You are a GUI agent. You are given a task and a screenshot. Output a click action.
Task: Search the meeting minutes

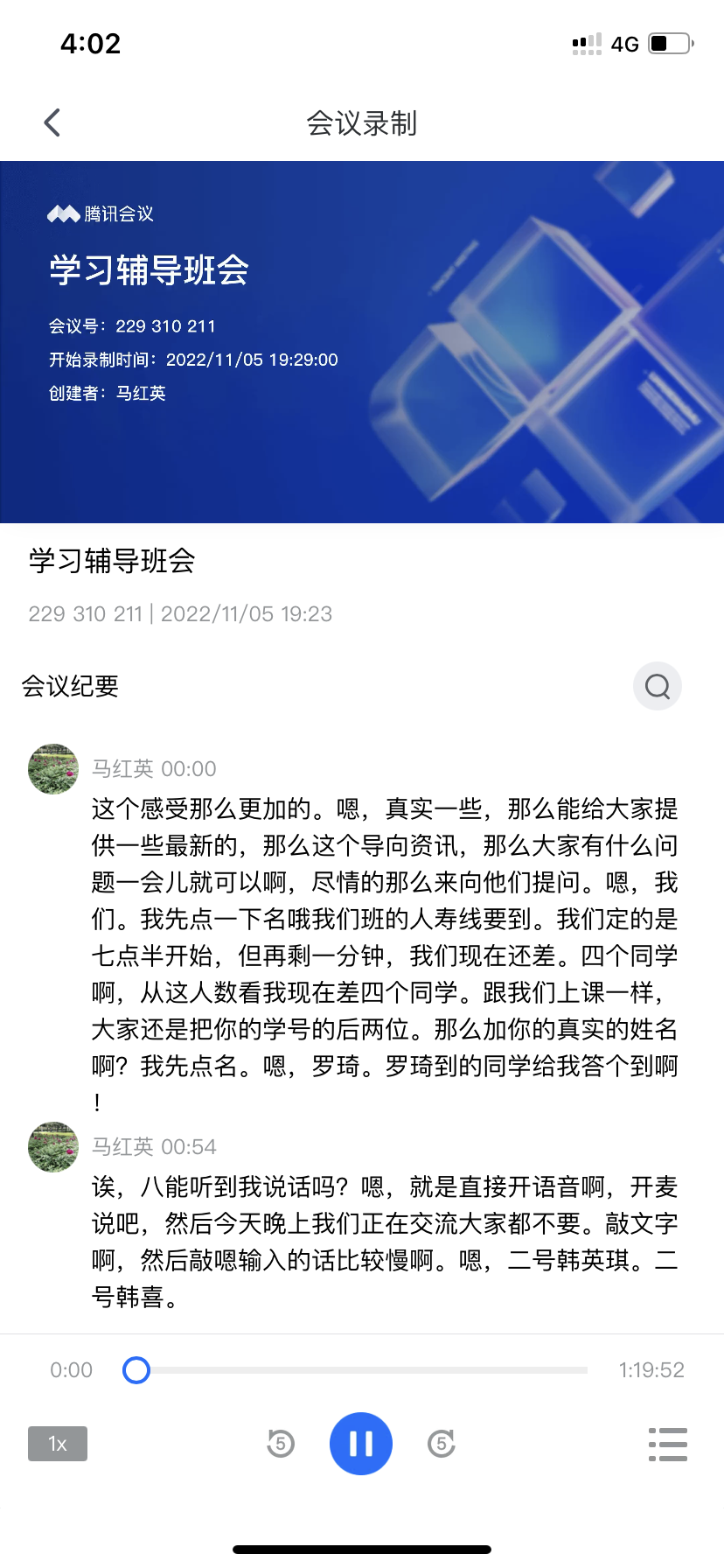coord(657,686)
